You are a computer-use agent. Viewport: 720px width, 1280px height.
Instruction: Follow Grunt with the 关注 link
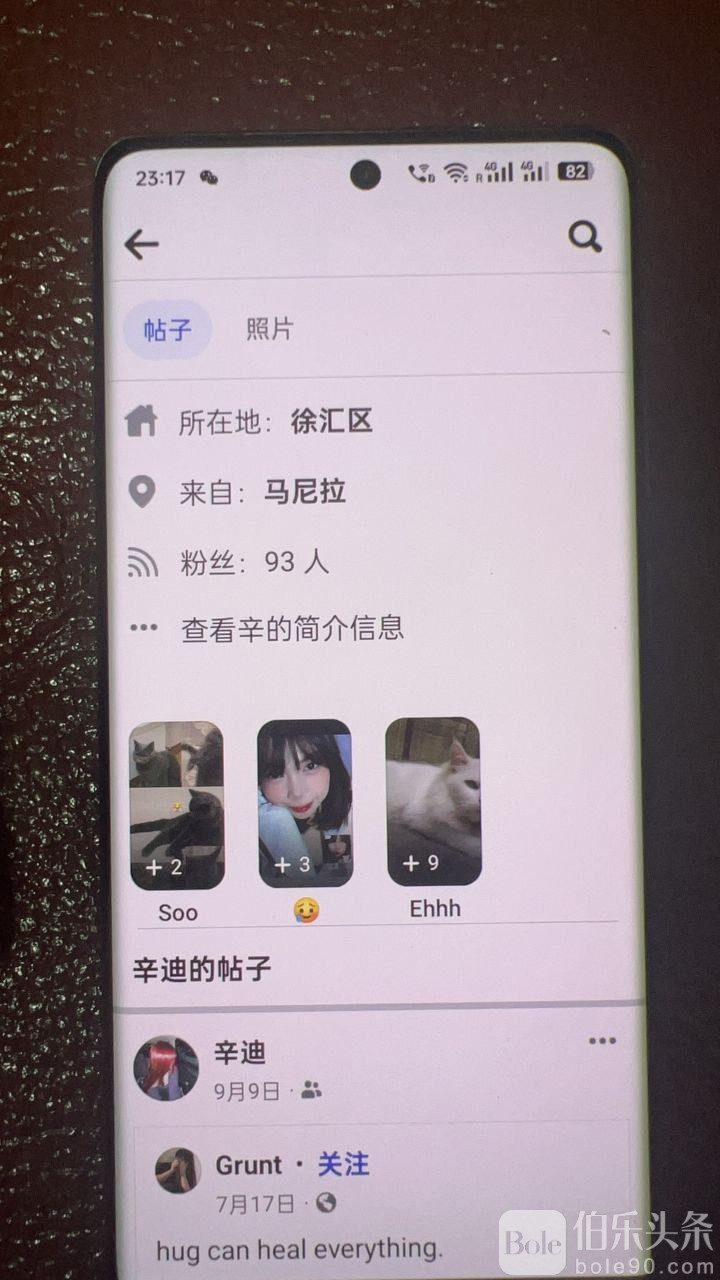(x=343, y=1164)
